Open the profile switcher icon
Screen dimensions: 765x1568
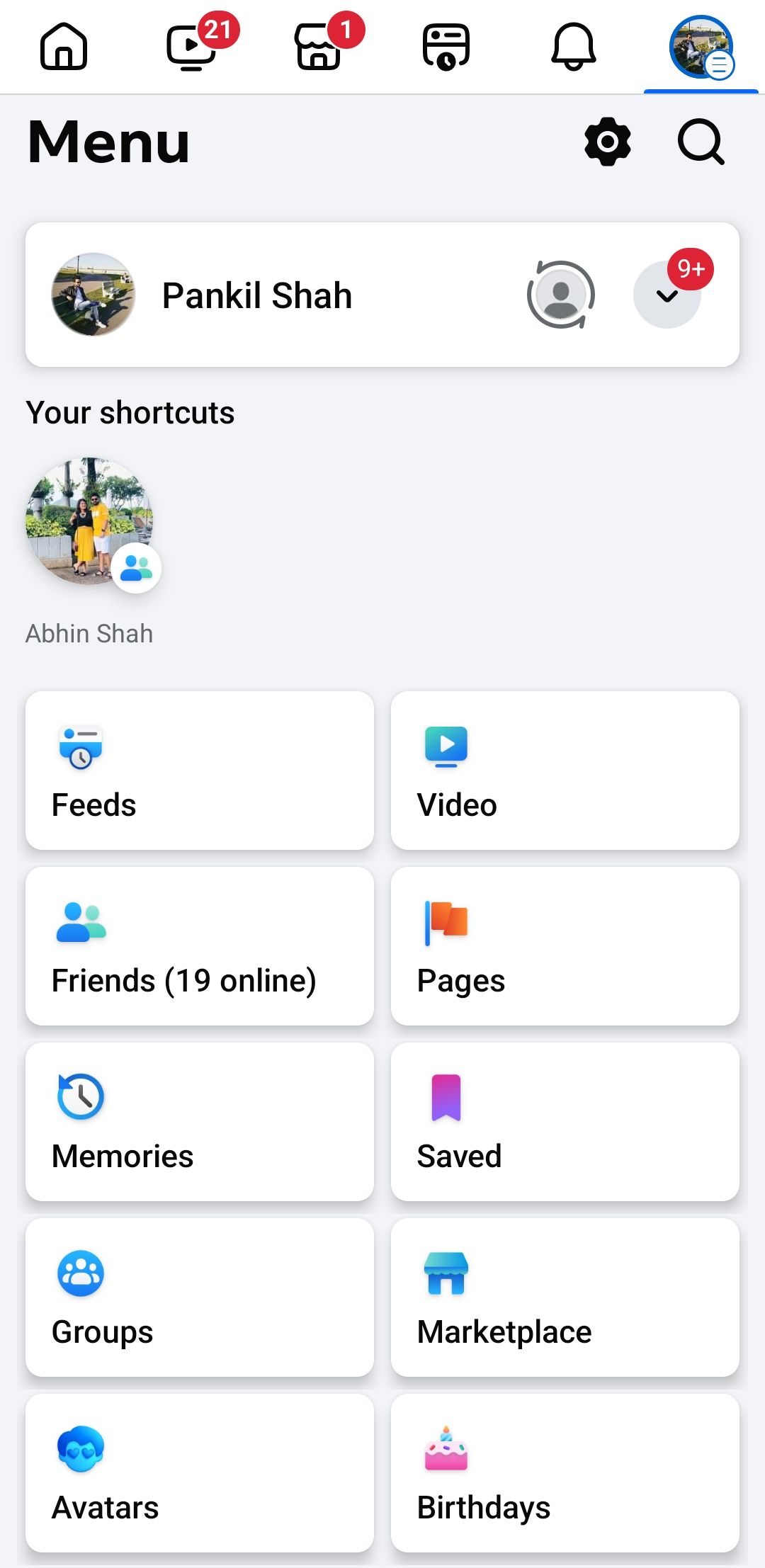tap(562, 294)
